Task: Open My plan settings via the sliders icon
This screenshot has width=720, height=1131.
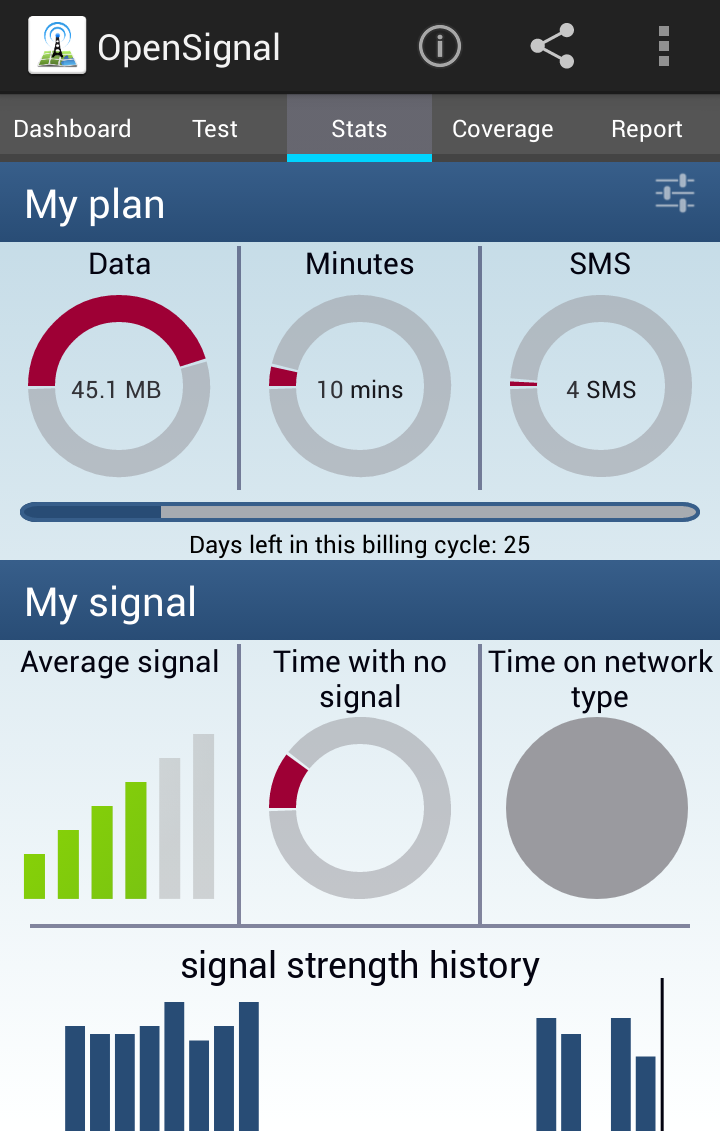Action: click(x=674, y=192)
